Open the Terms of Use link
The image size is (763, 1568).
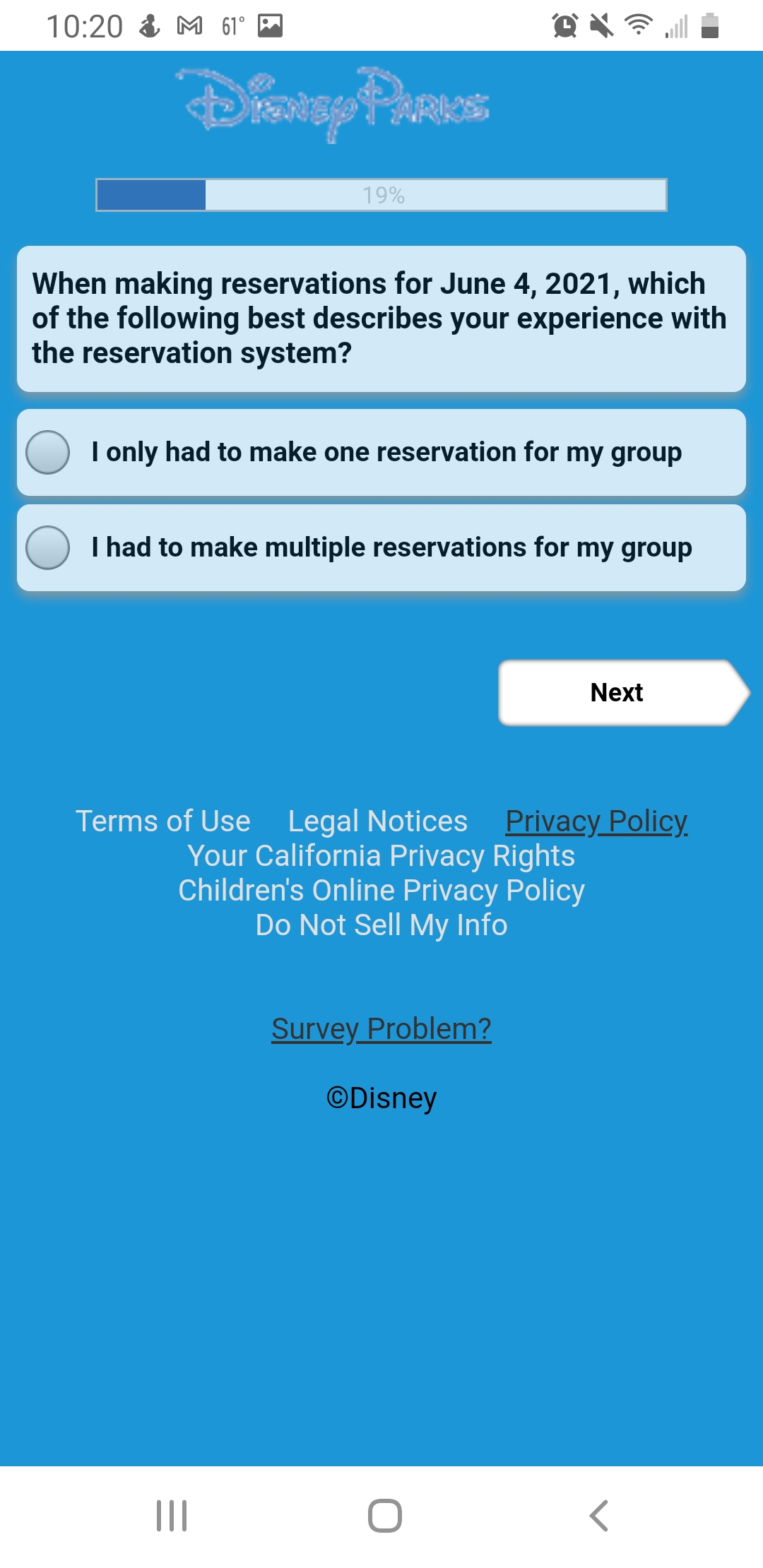[x=163, y=821]
